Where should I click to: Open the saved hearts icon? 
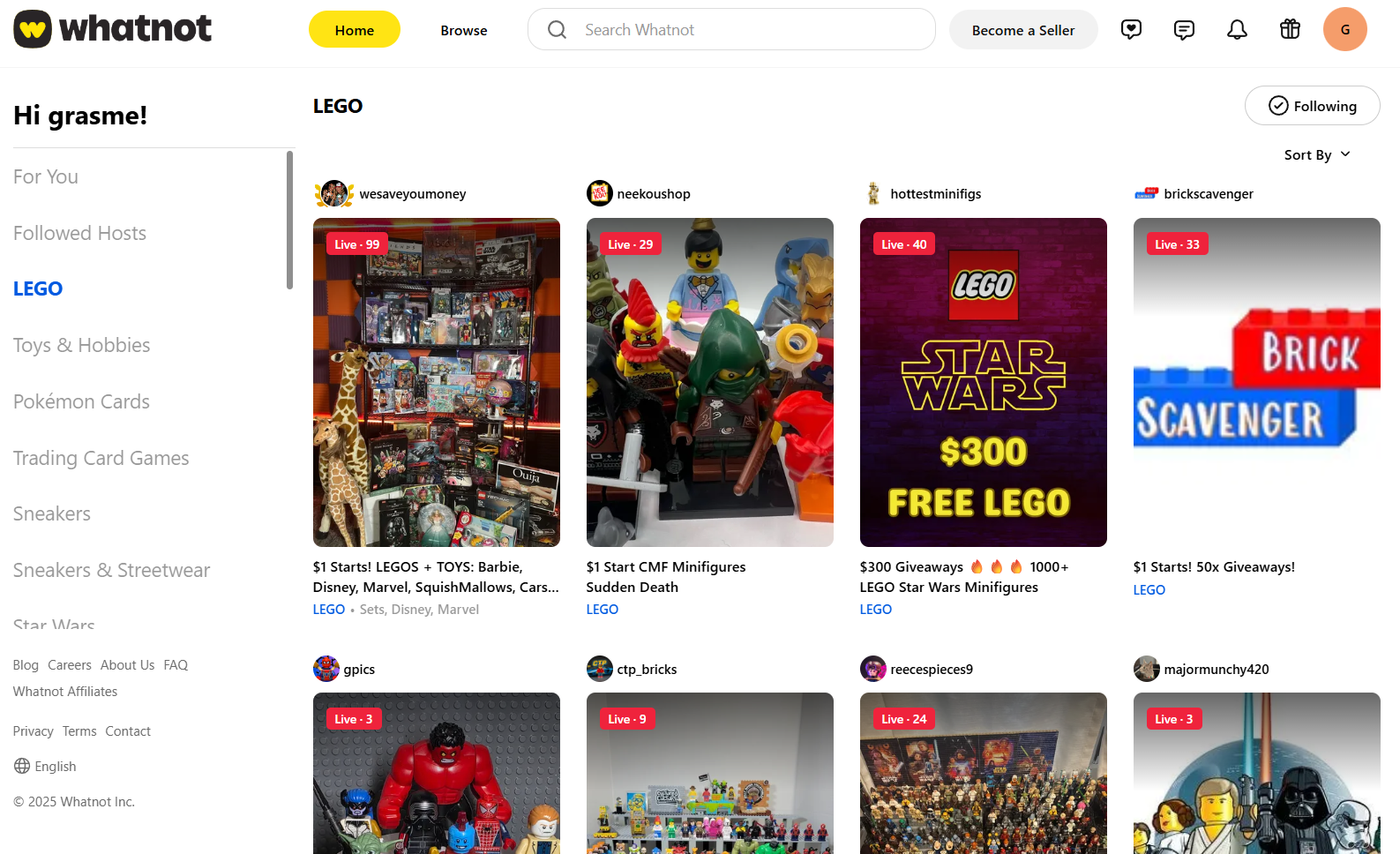click(1131, 30)
